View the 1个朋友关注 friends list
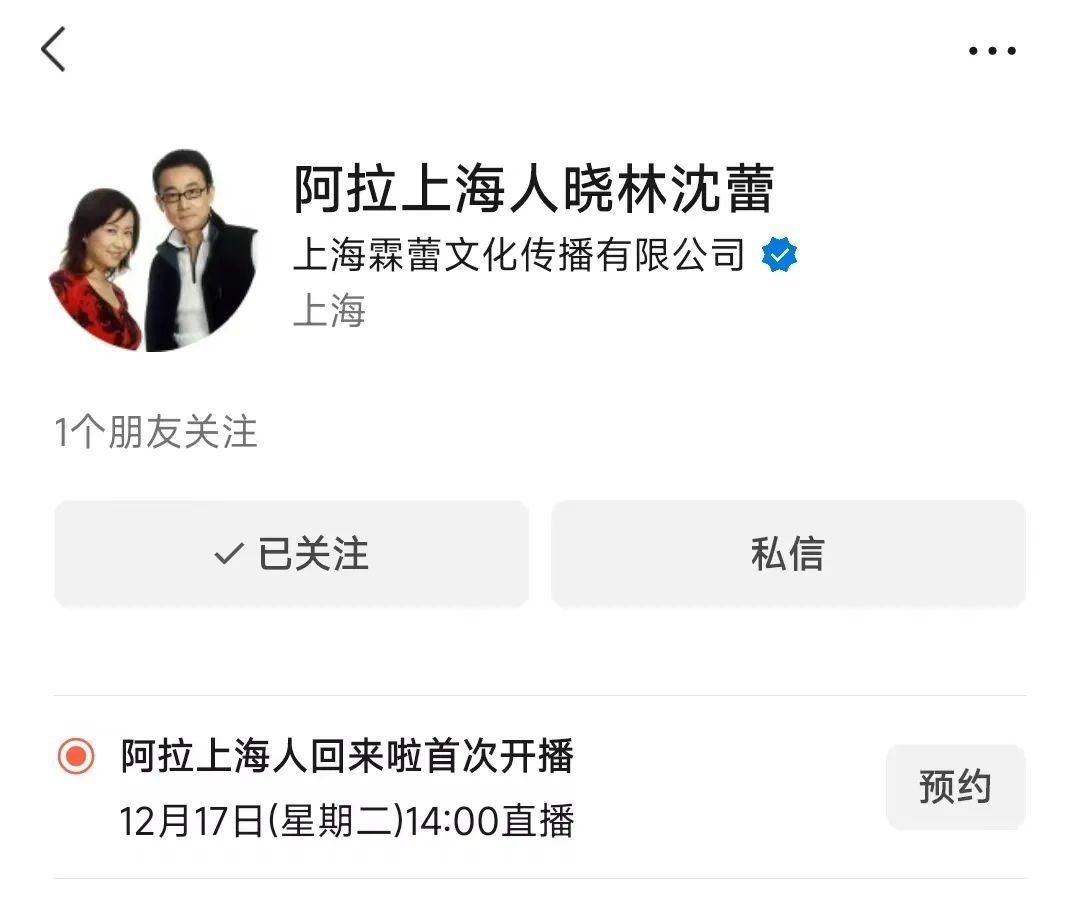 pos(156,433)
